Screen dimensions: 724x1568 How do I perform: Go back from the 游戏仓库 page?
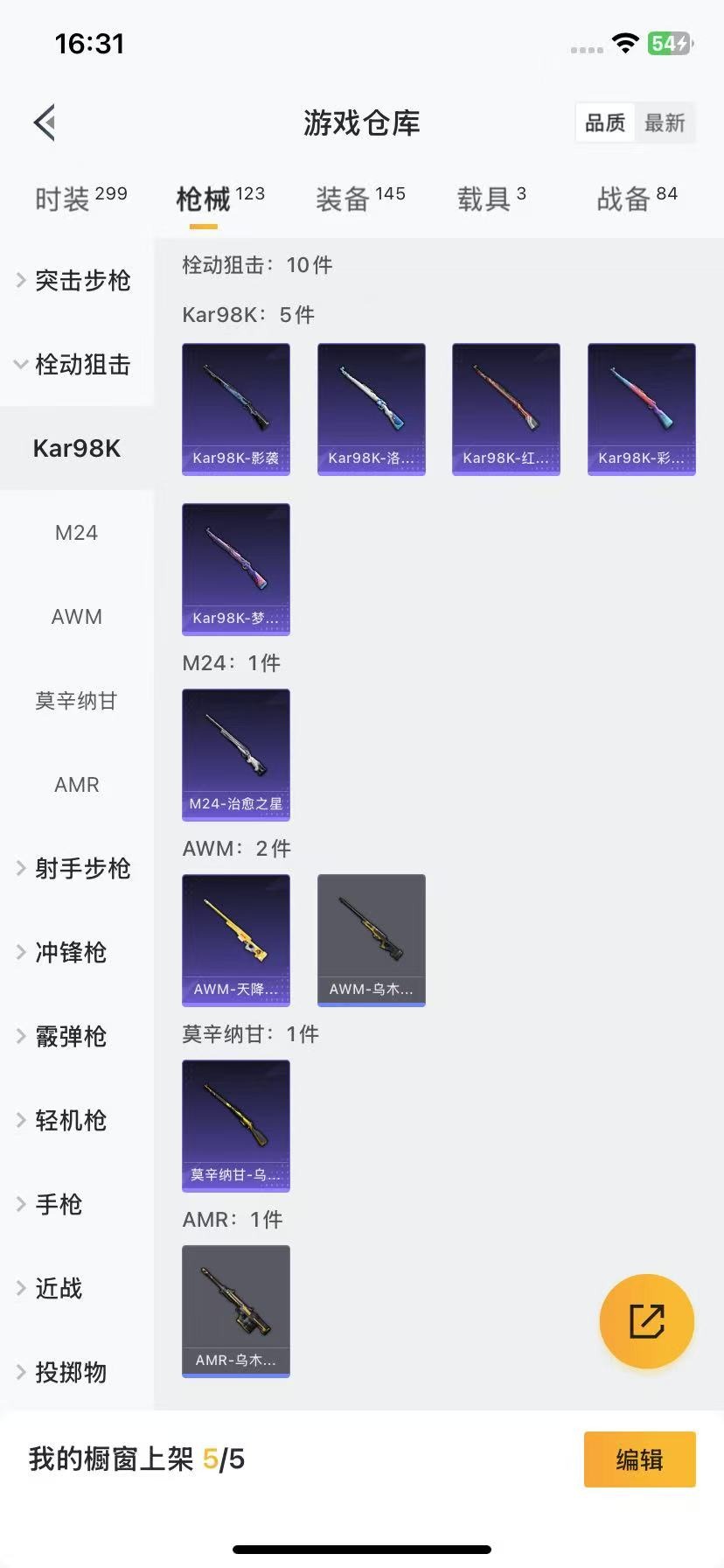click(45, 122)
